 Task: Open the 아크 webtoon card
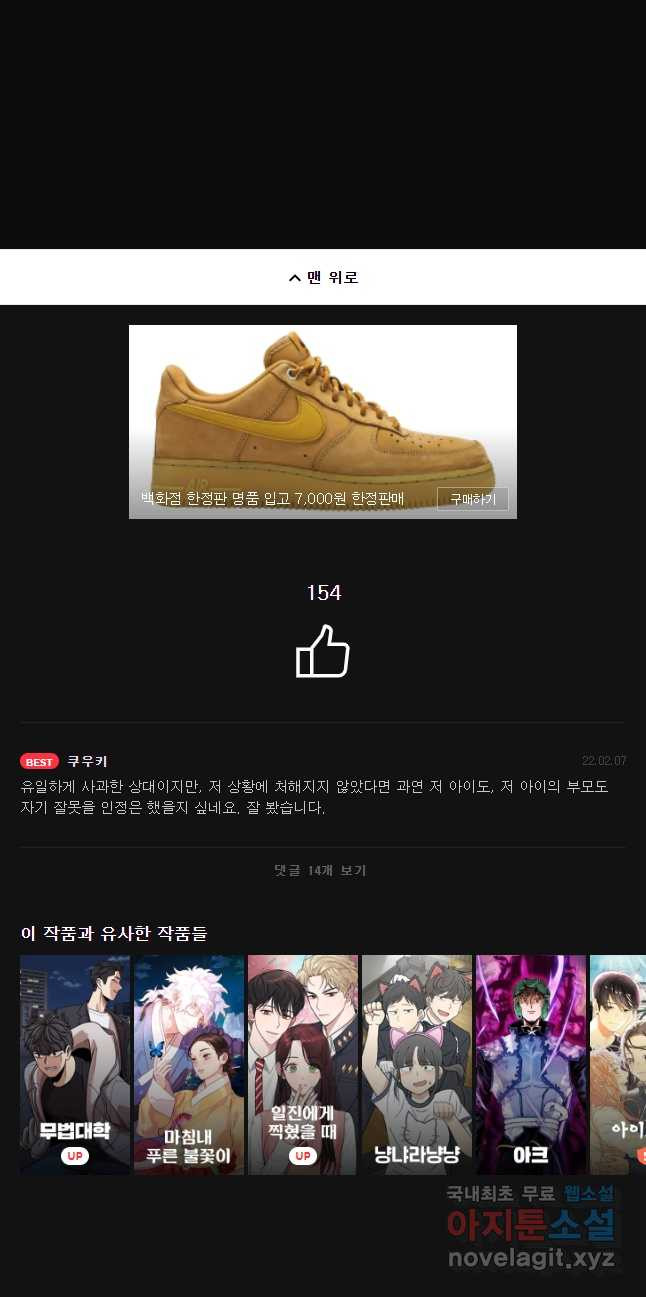[x=530, y=1064]
